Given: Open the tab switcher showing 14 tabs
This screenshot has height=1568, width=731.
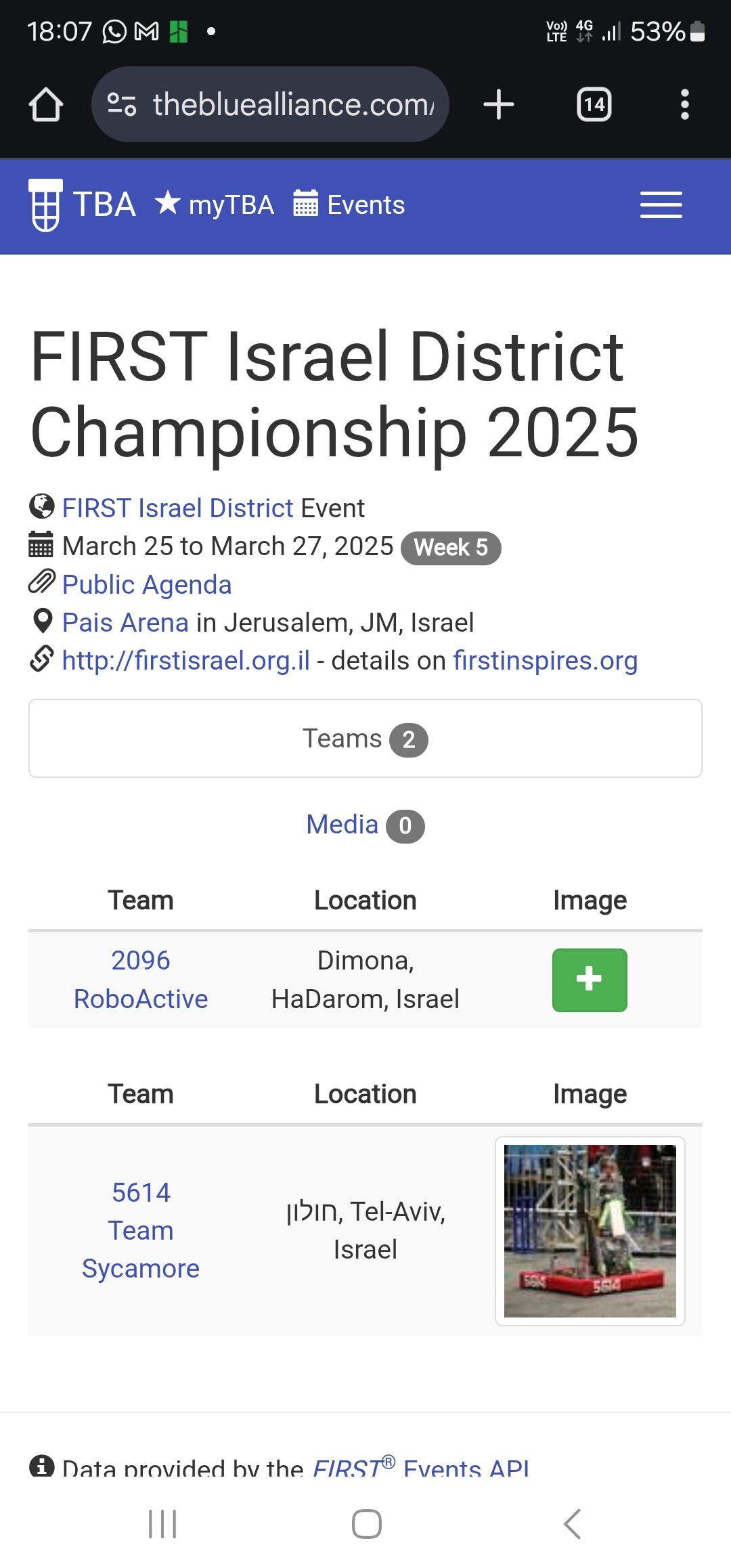Looking at the screenshot, I should 594,105.
